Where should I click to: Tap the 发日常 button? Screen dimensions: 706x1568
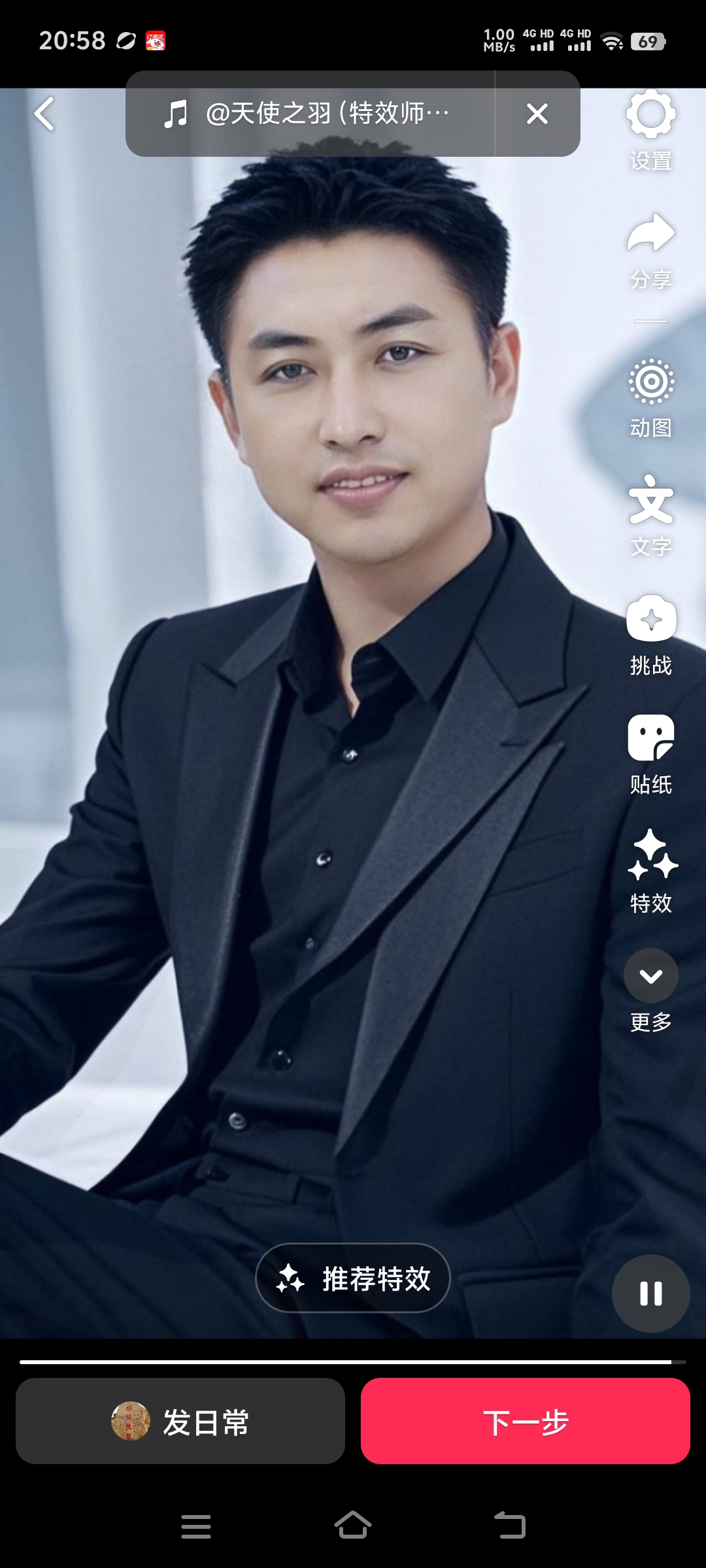[180, 1421]
